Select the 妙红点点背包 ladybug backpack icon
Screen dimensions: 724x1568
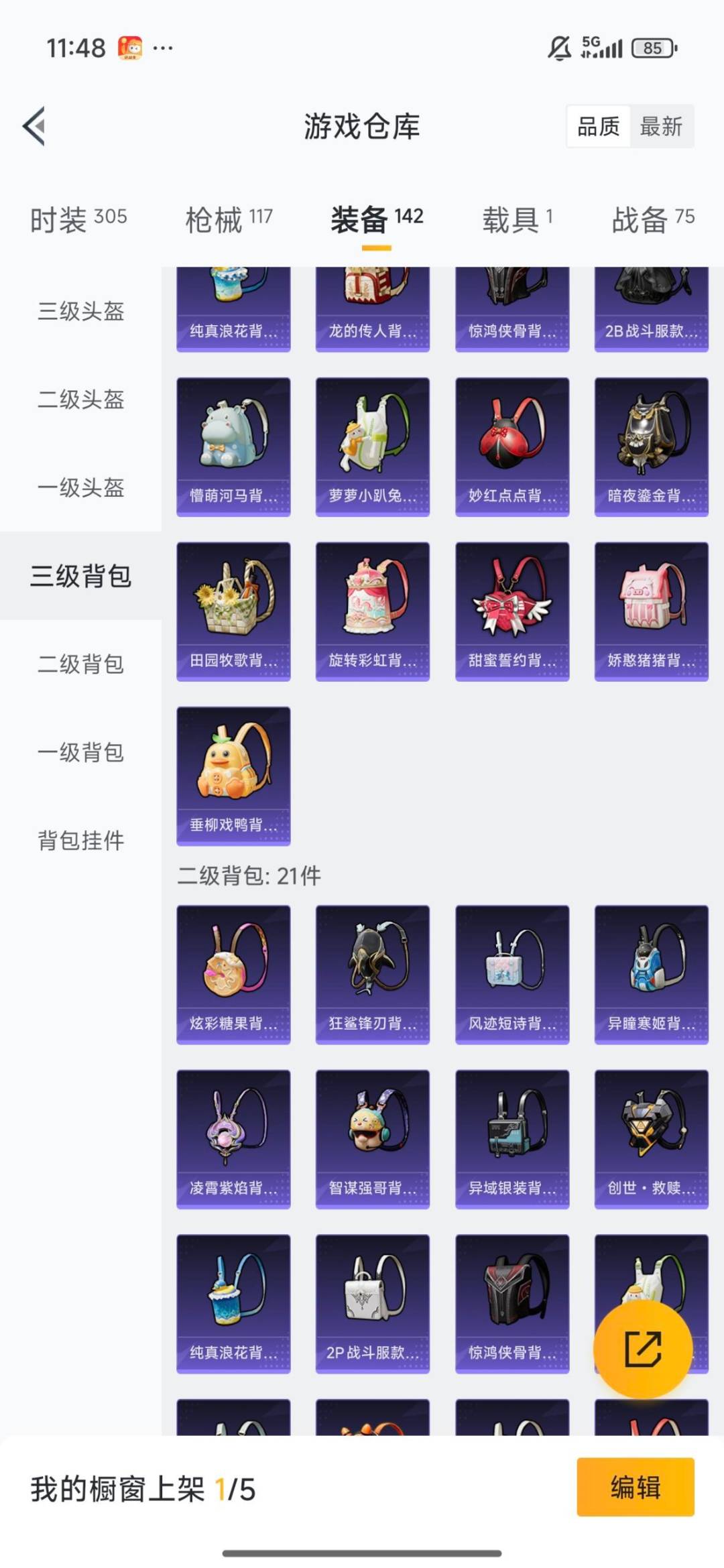point(511,442)
